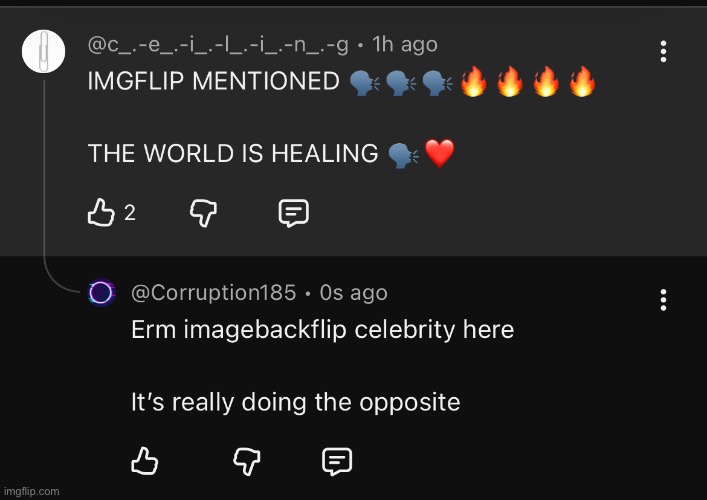The height and width of the screenshot is (500, 707).
Task: Open overflow menu for the IMGFLIP MENTIONED comment
Action: pos(662,51)
